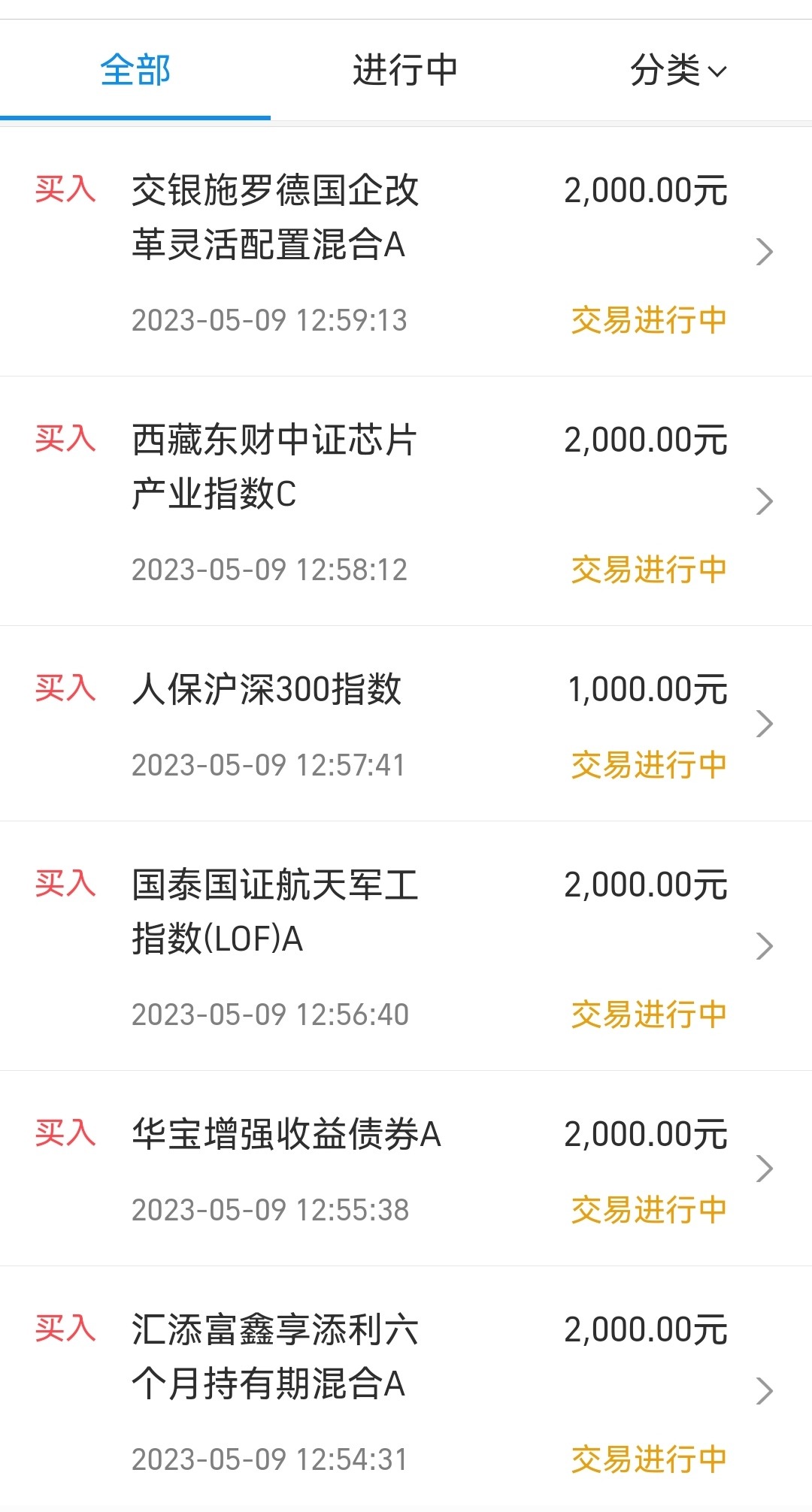Open the 交银施罗德国企改革 fund record
812x1512 pixels.
point(278,218)
